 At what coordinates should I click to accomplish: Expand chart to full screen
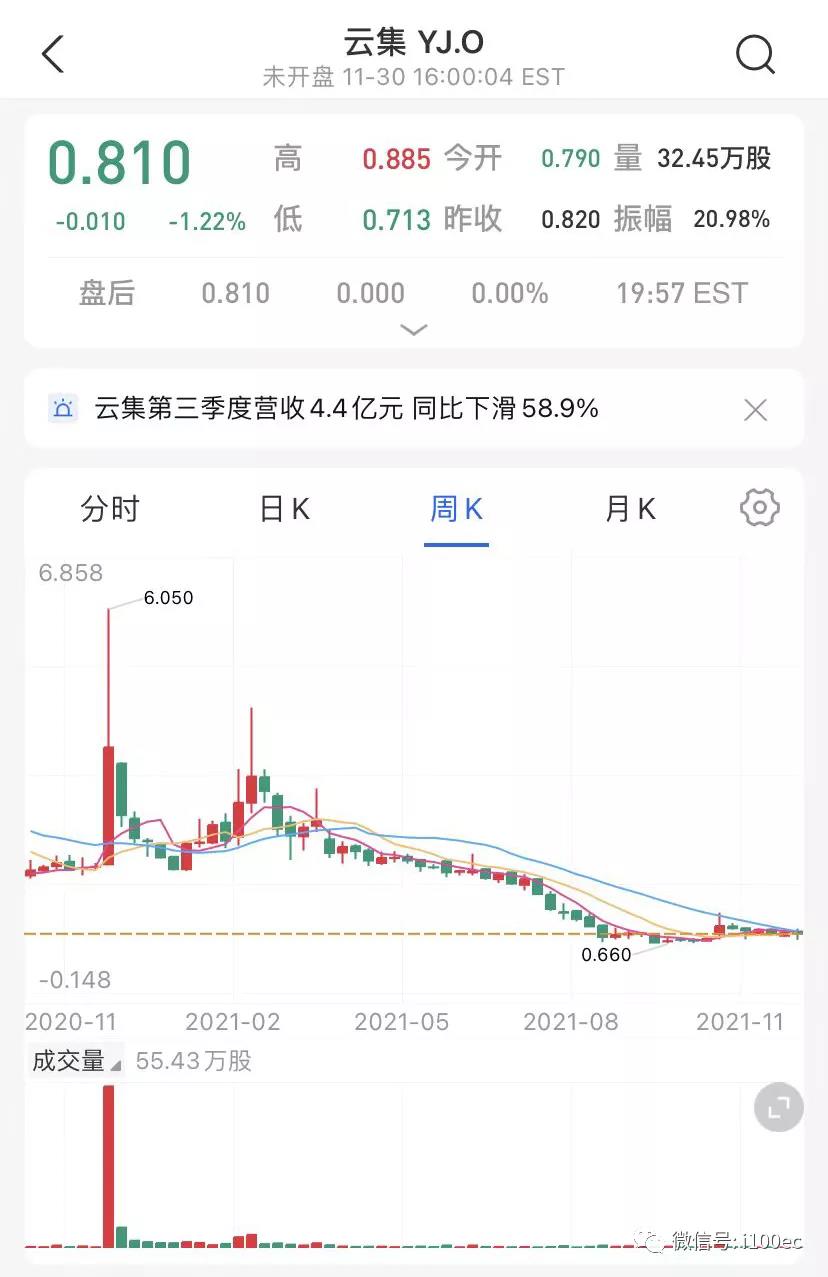point(779,1107)
